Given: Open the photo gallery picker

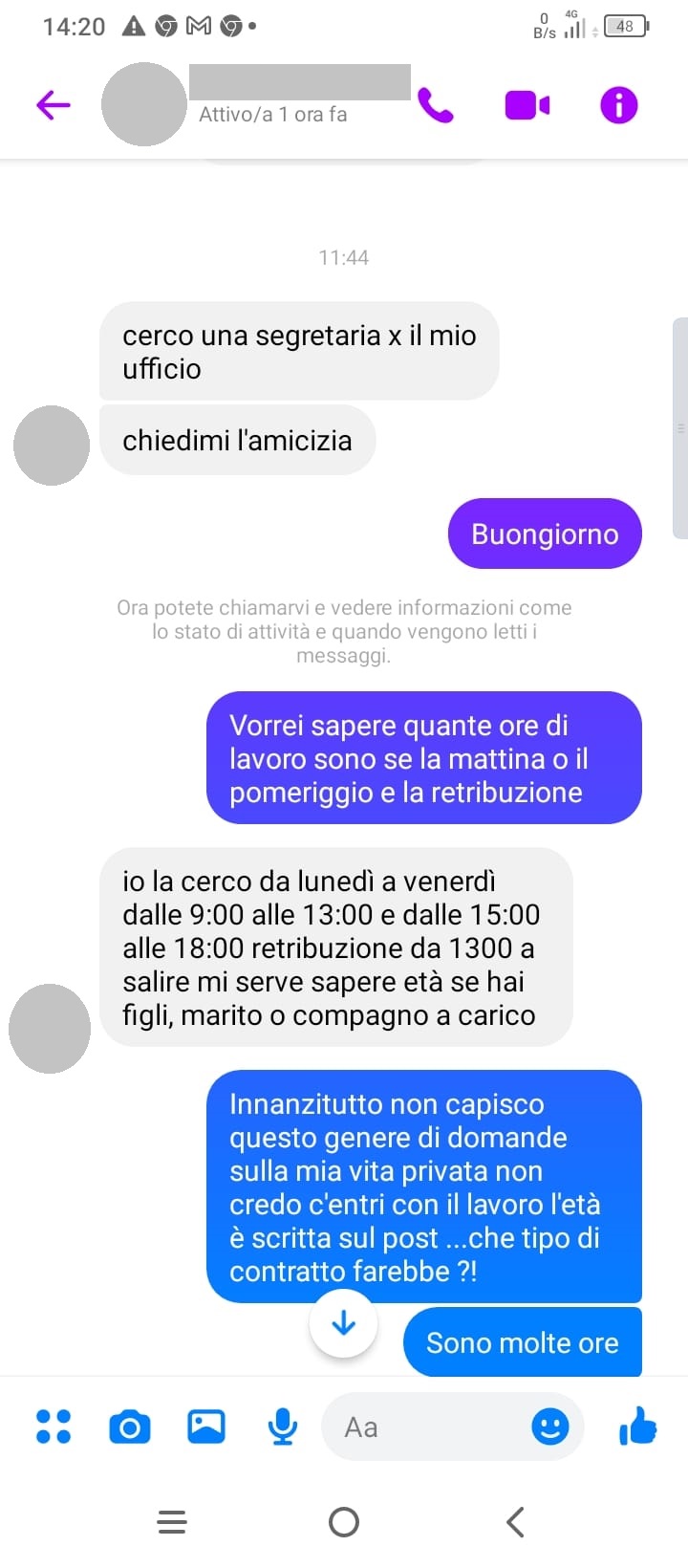Looking at the screenshot, I should 205,1426.
